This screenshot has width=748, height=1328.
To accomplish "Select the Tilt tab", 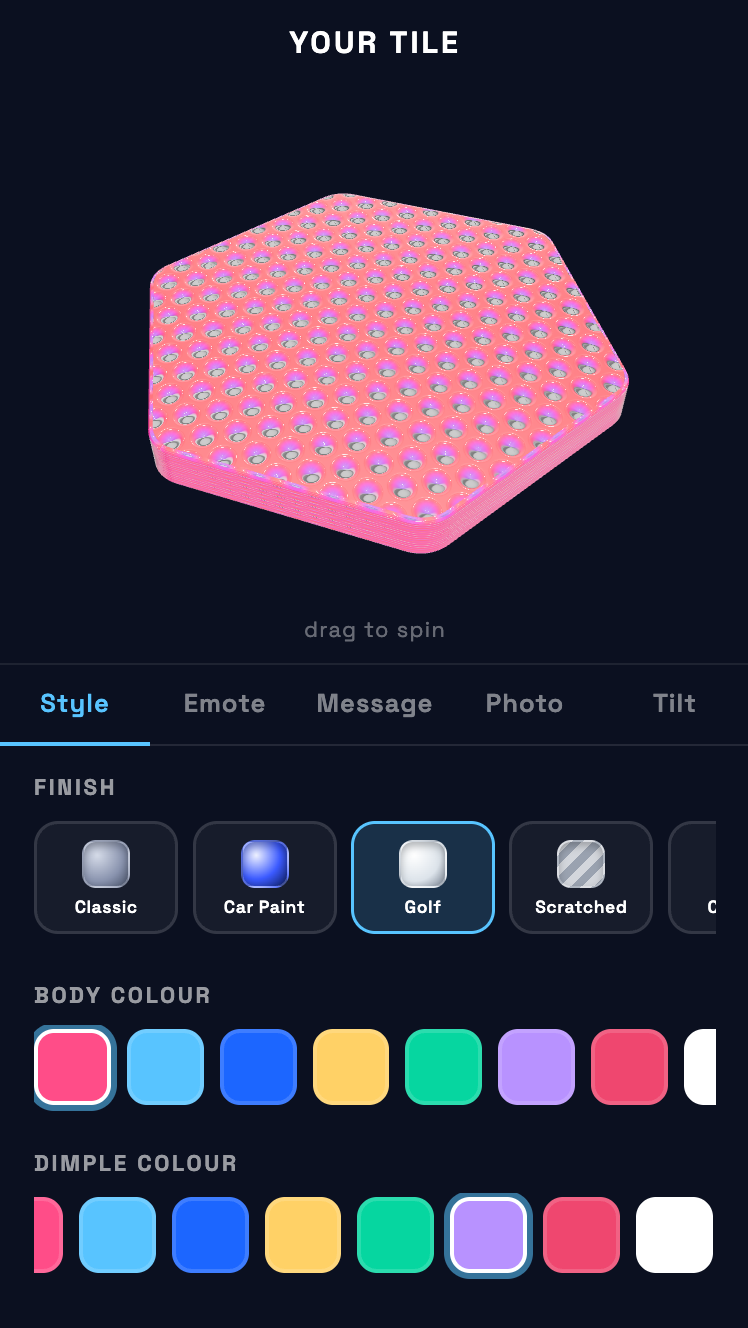I will (673, 704).
